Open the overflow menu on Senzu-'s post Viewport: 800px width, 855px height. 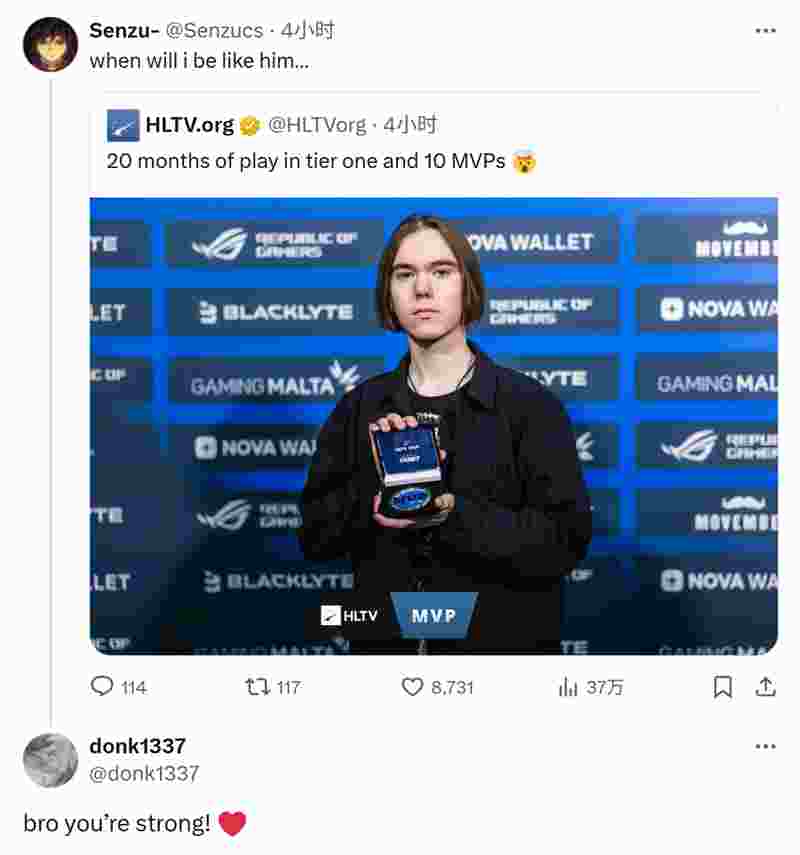click(x=765, y=31)
